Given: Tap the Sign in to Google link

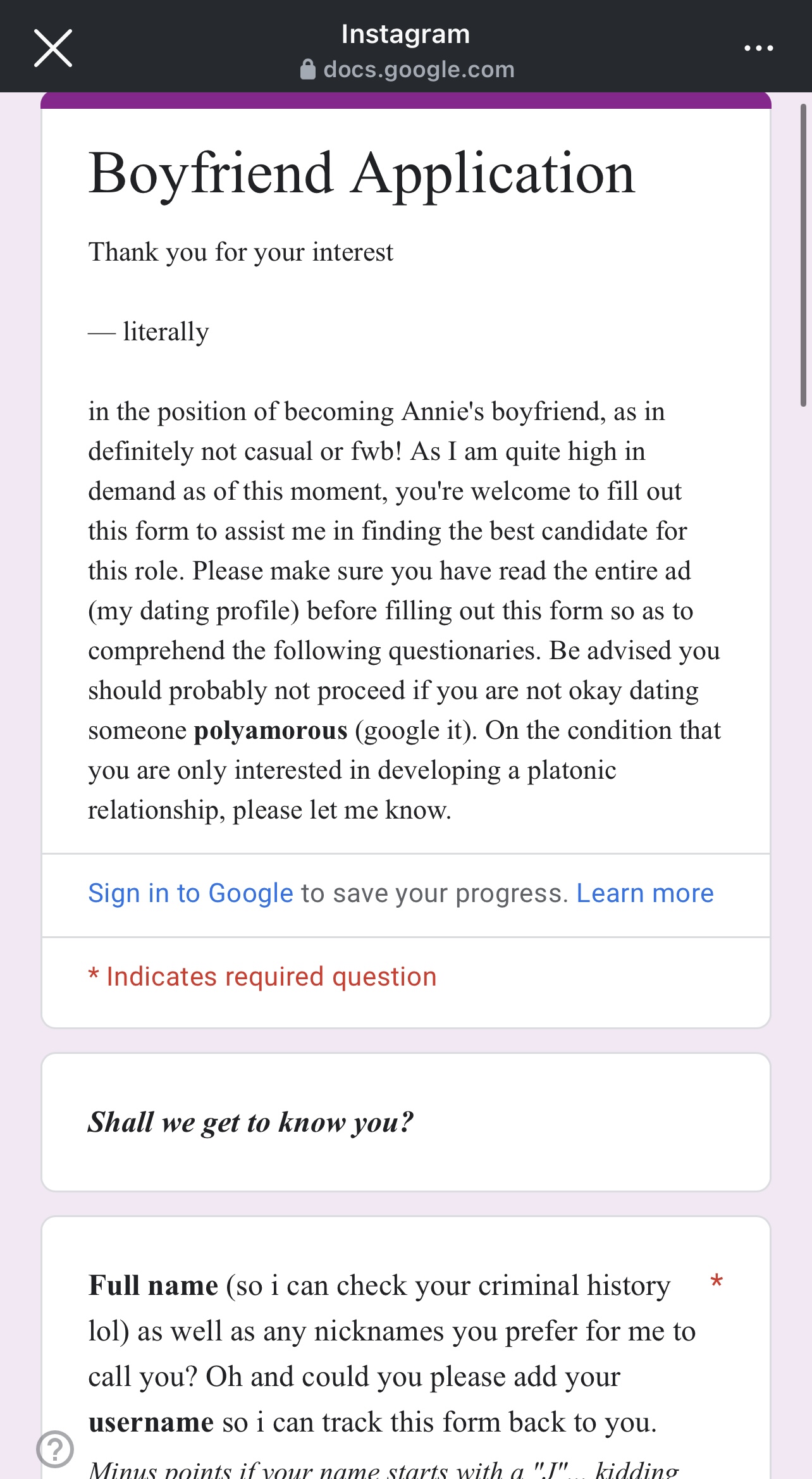Looking at the screenshot, I should (190, 893).
